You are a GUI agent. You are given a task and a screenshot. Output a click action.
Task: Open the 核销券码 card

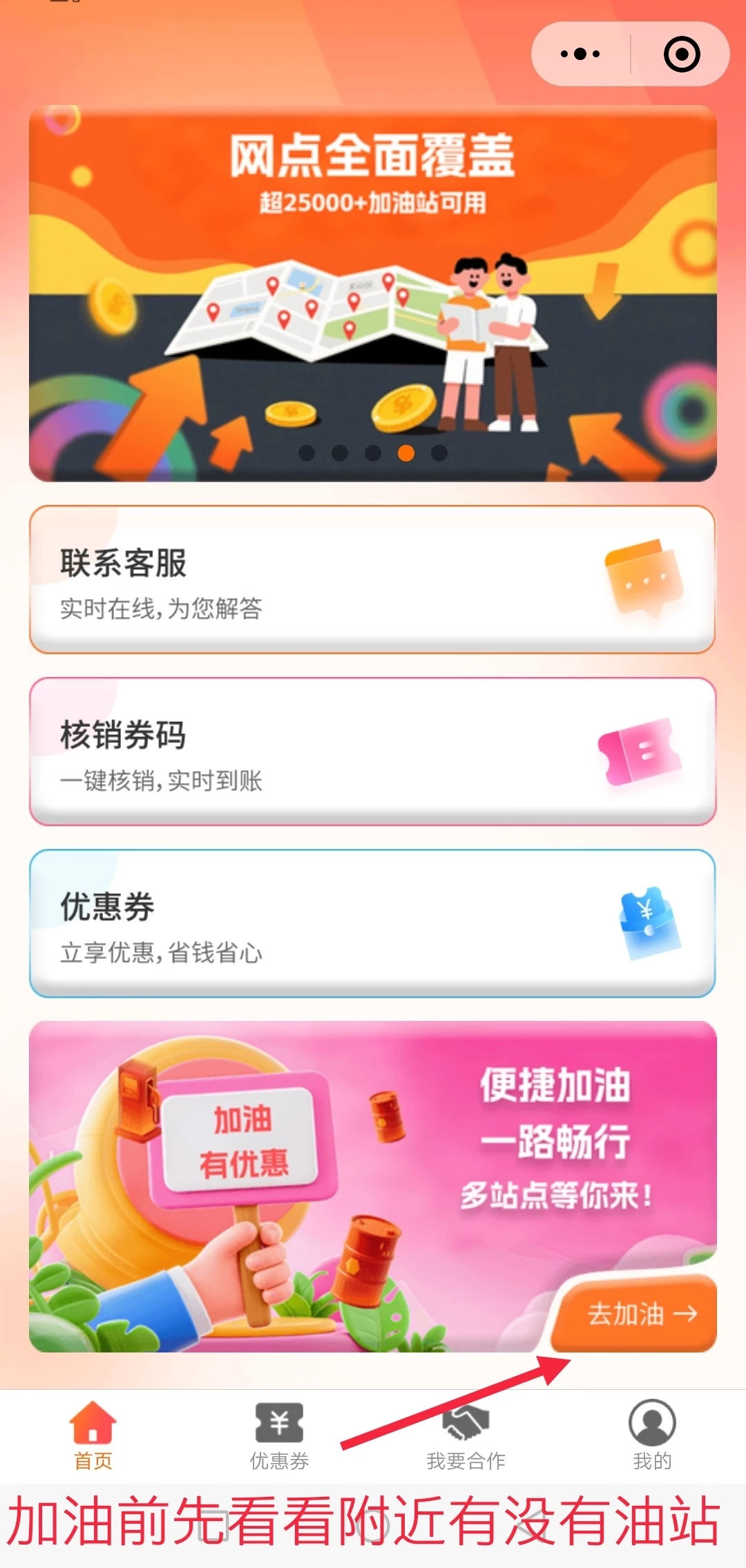[372, 751]
